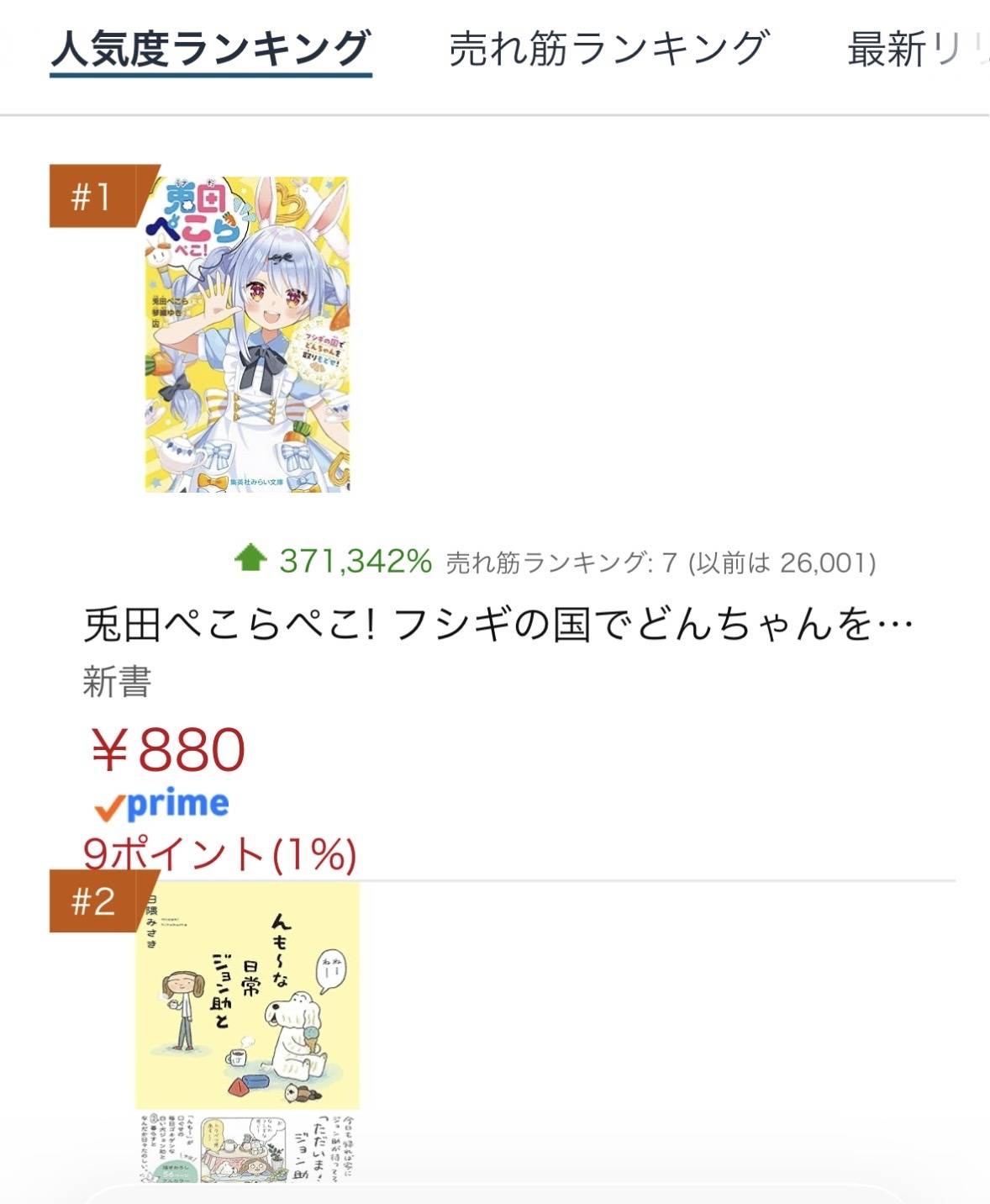Open the #1 兎田ぺこら book cover
Viewport: 990px width, 1204px height.
247,334
